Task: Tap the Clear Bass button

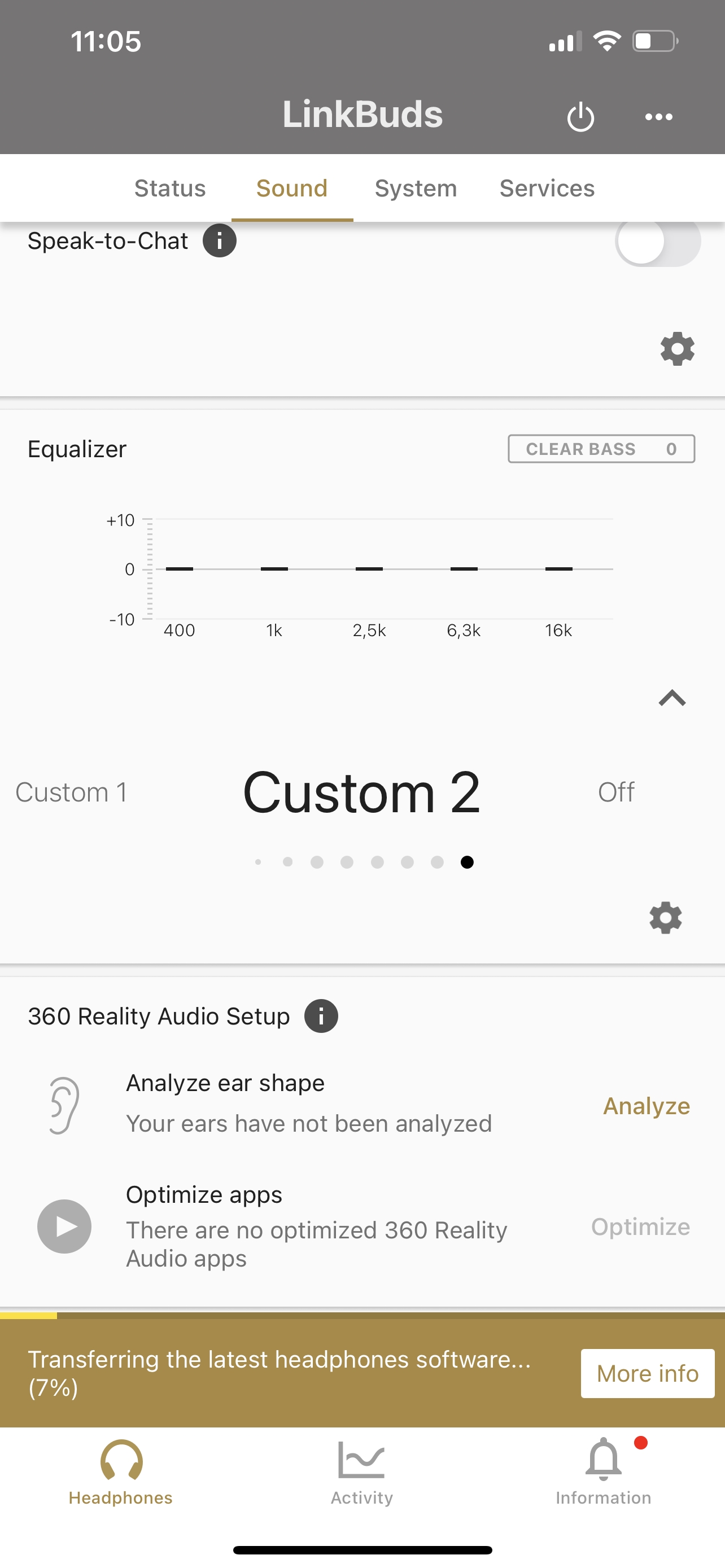Action: point(601,449)
